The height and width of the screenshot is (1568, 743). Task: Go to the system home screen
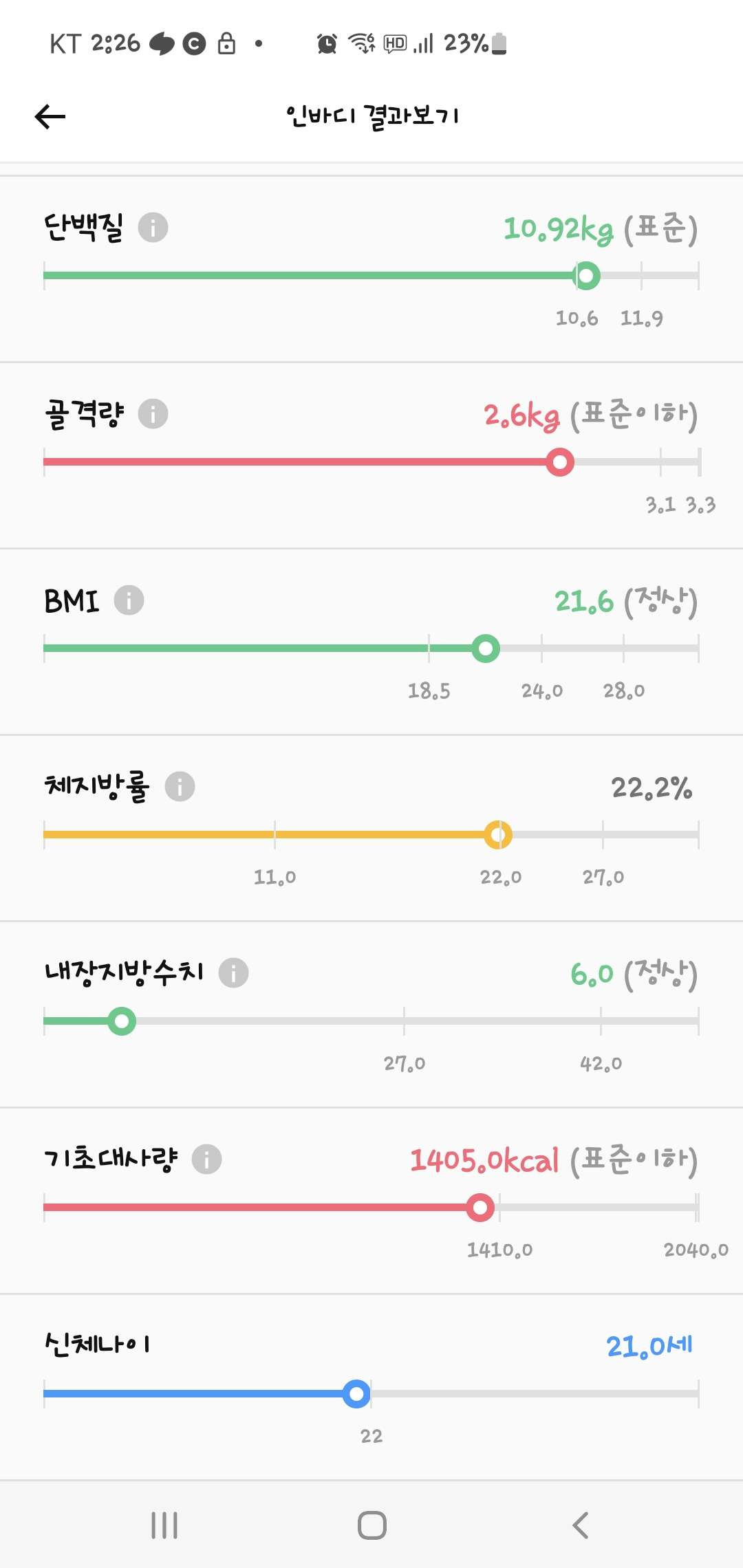tap(371, 1525)
